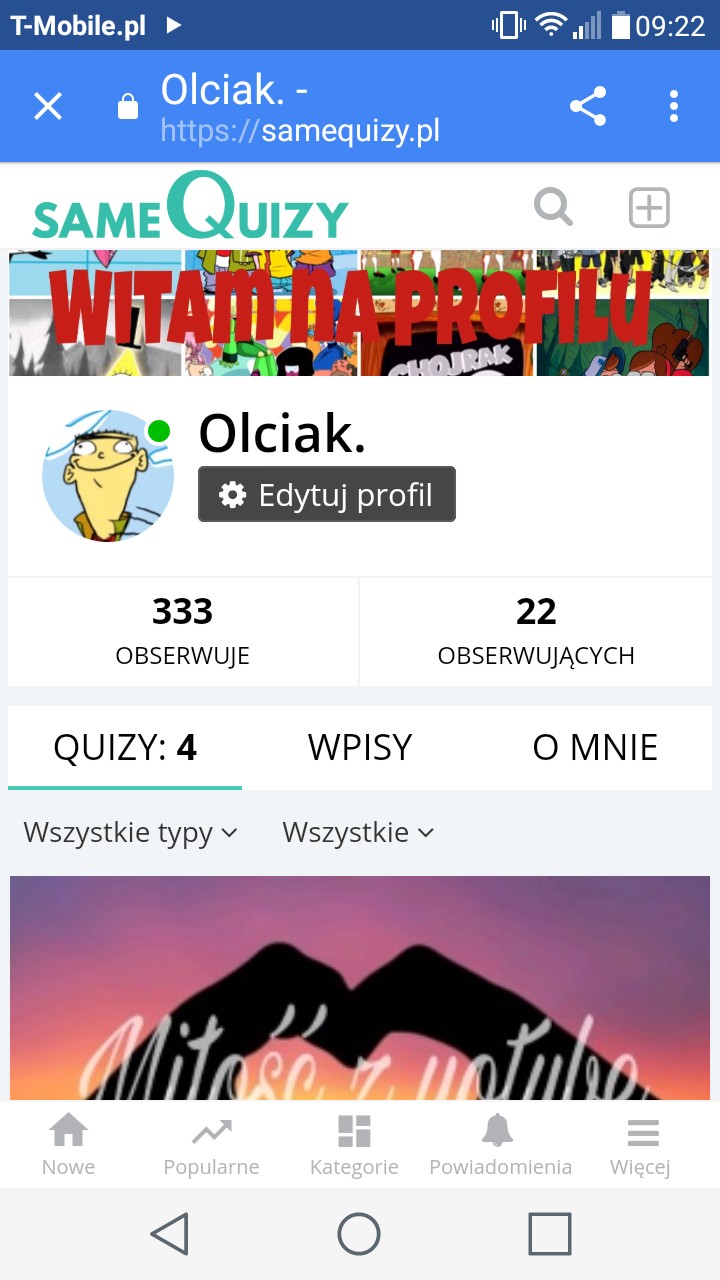The image size is (720, 1280).
Task: Open Powiadomienia notifications
Action: click(x=499, y=1146)
